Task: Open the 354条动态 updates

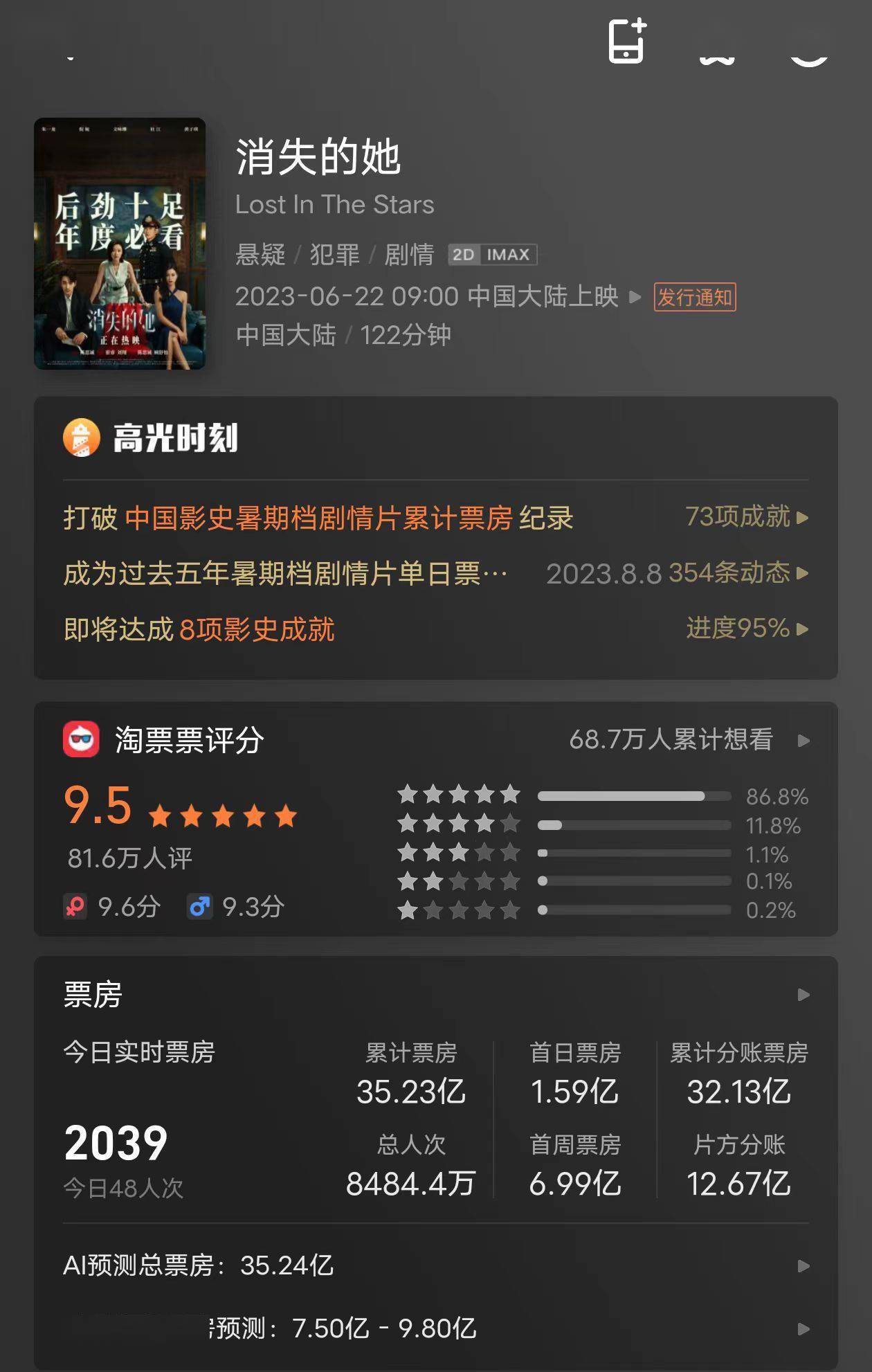Action: point(677,573)
